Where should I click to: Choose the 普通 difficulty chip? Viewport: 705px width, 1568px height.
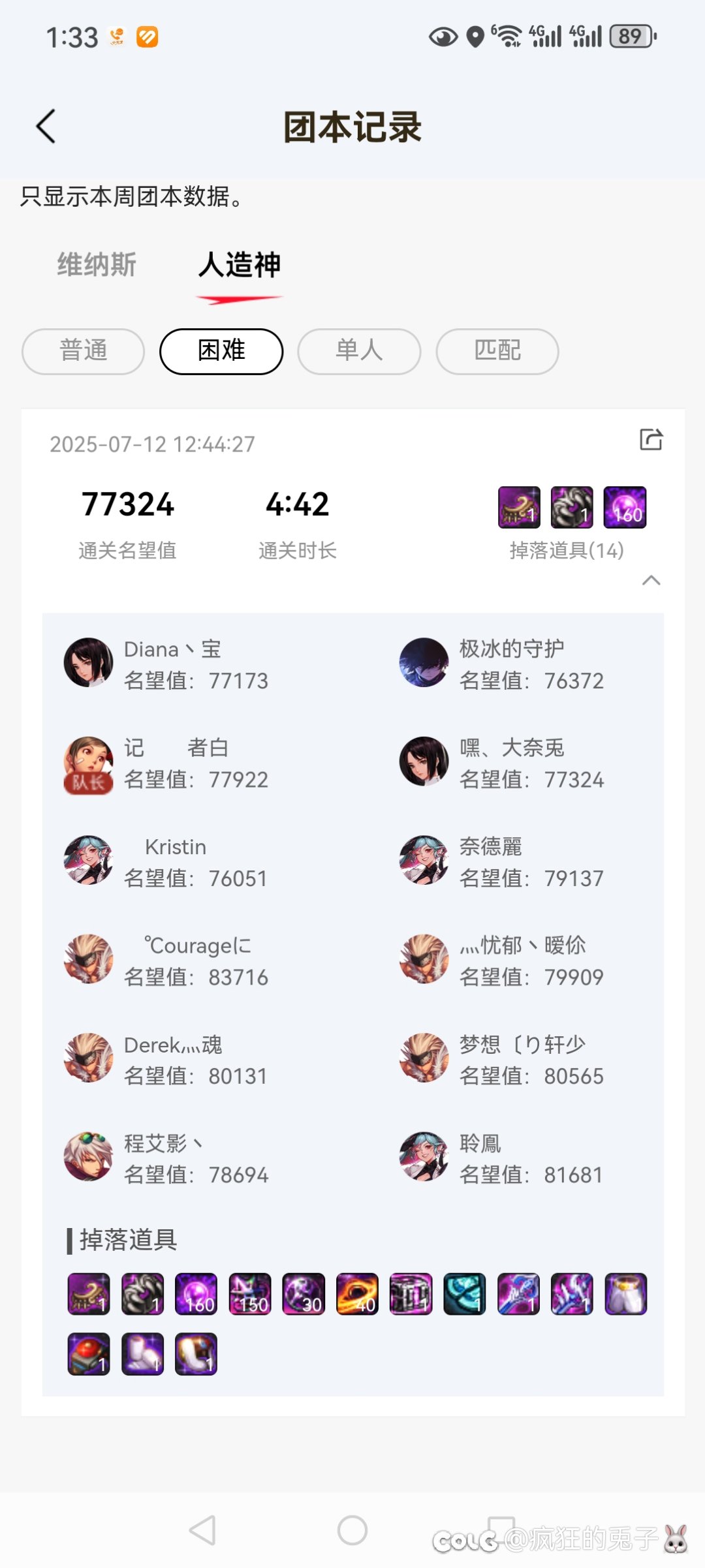click(83, 351)
